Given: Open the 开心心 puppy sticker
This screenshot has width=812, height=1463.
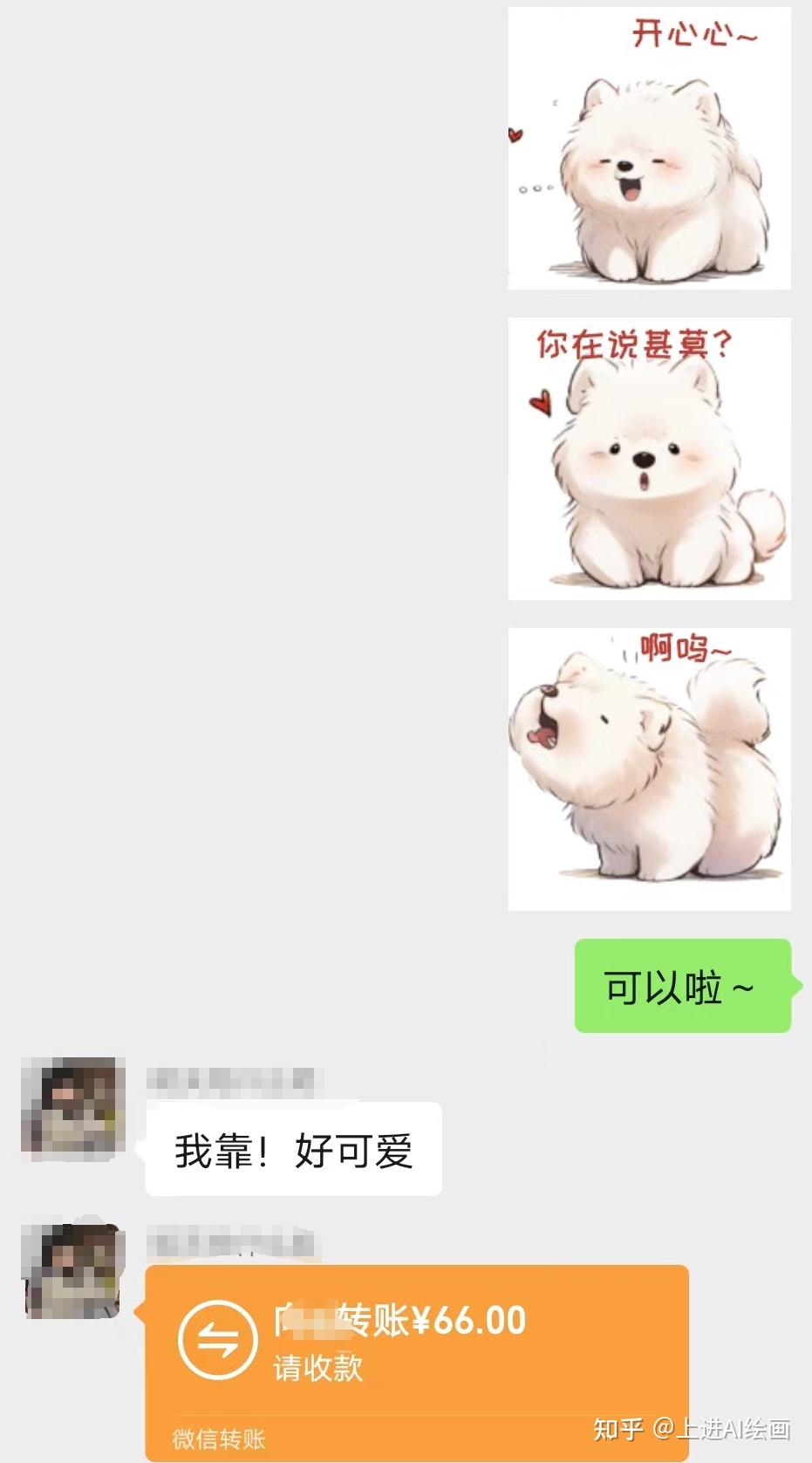Looking at the screenshot, I should tap(649, 148).
